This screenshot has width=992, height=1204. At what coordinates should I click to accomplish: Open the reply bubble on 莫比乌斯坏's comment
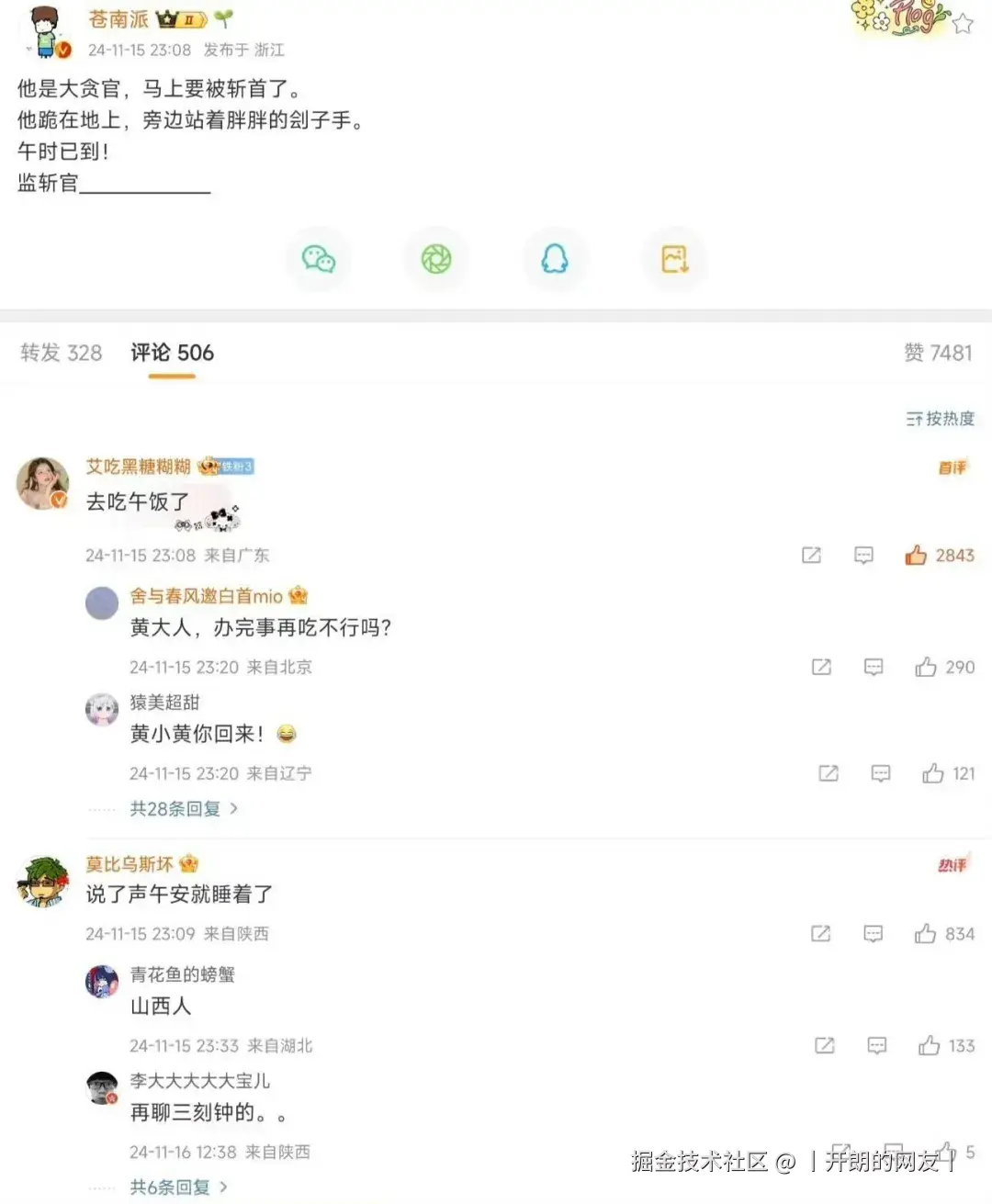873,934
